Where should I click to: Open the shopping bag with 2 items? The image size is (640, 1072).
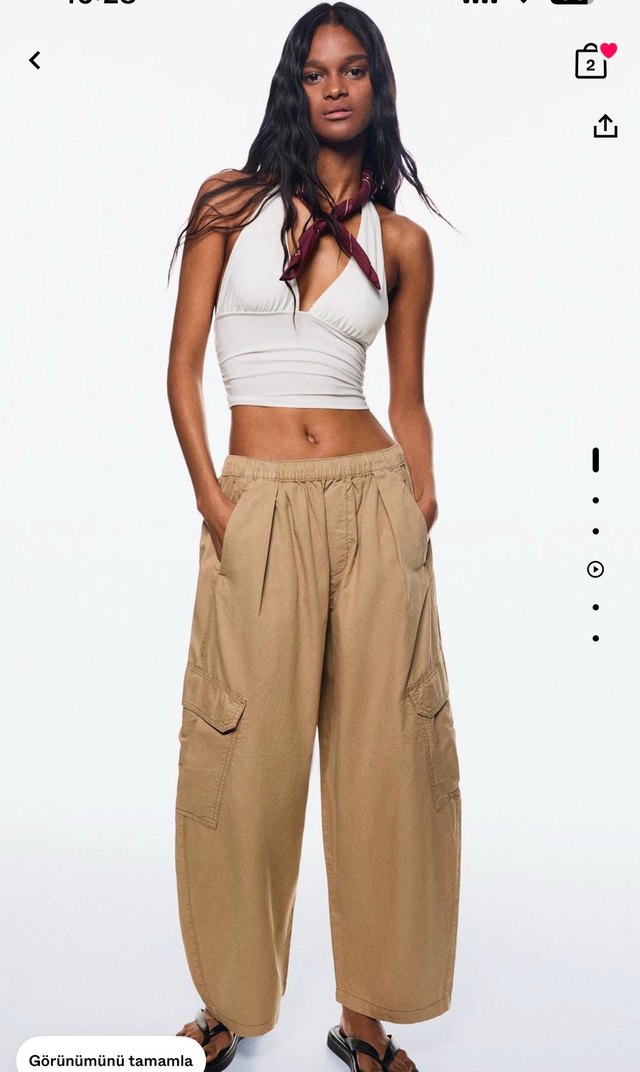591,63
